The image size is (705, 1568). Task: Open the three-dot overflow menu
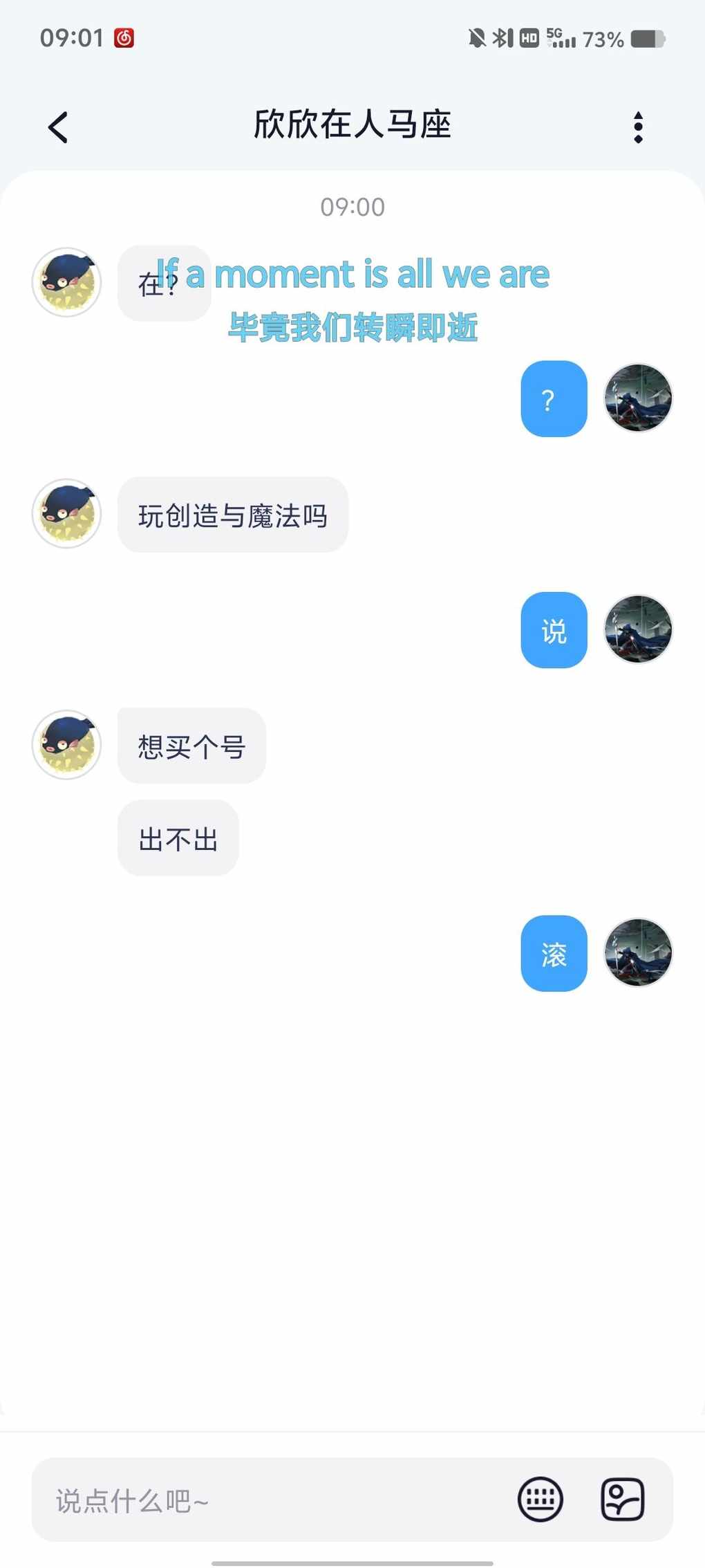tap(638, 127)
